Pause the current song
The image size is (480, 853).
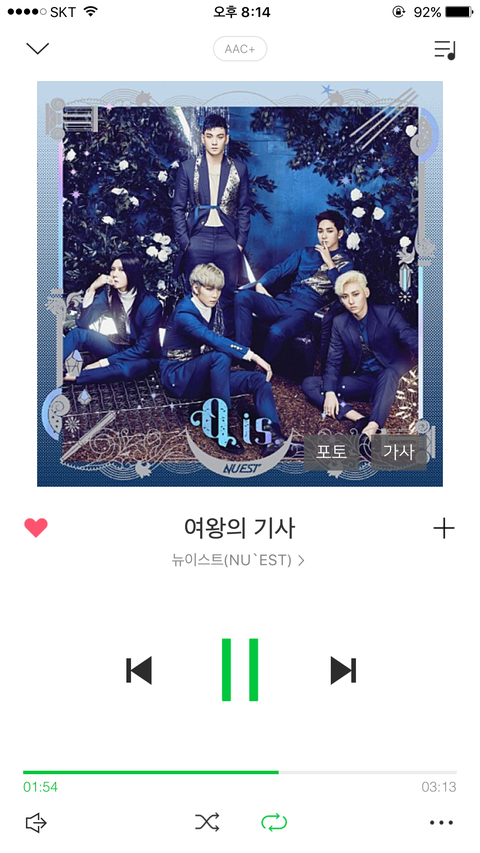240,670
